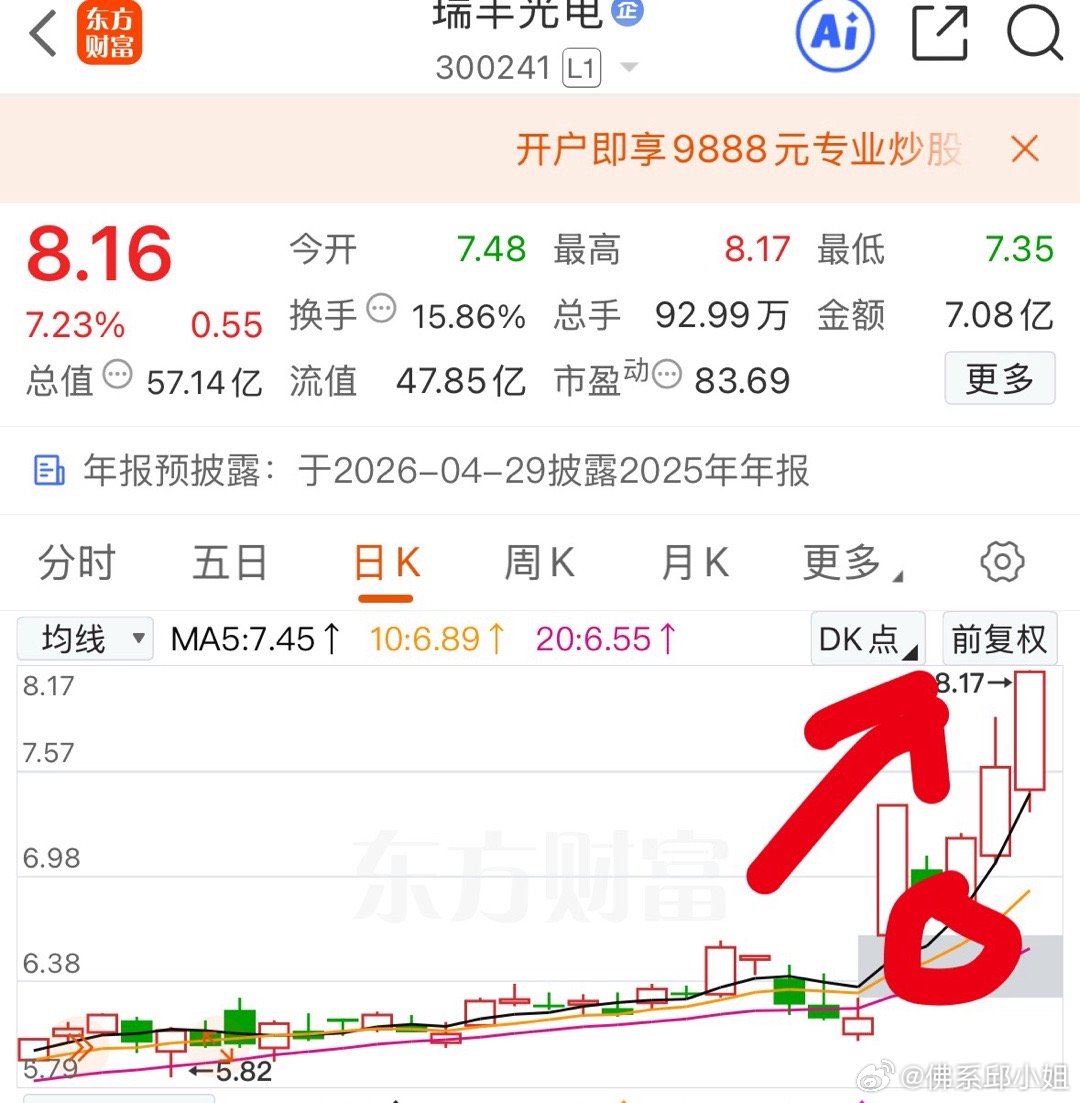Switch to the 周K weekly chart tab
The width and height of the screenshot is (1080, 1103).
tap(538, 562)
